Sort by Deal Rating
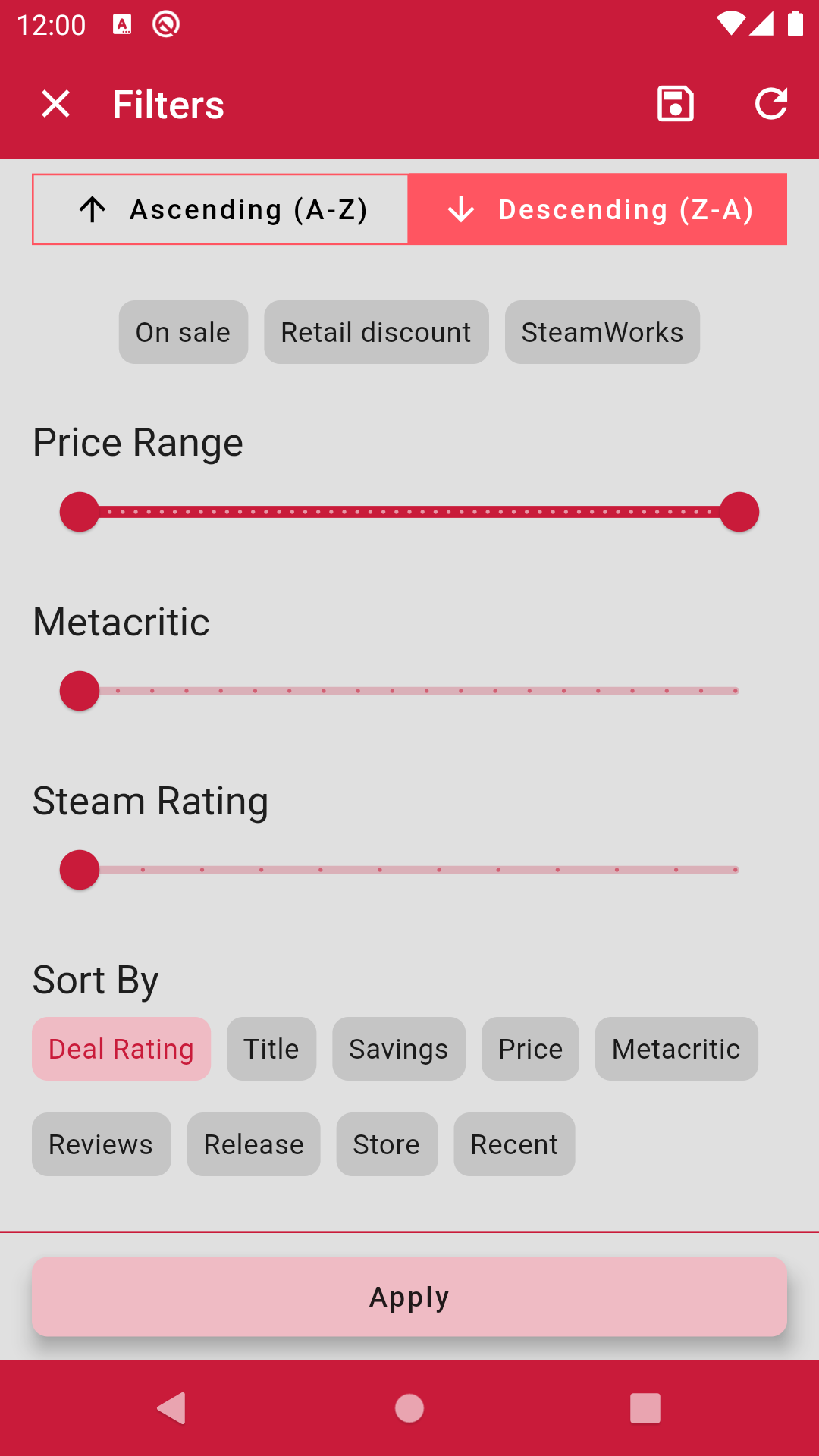 point(121,1049)
